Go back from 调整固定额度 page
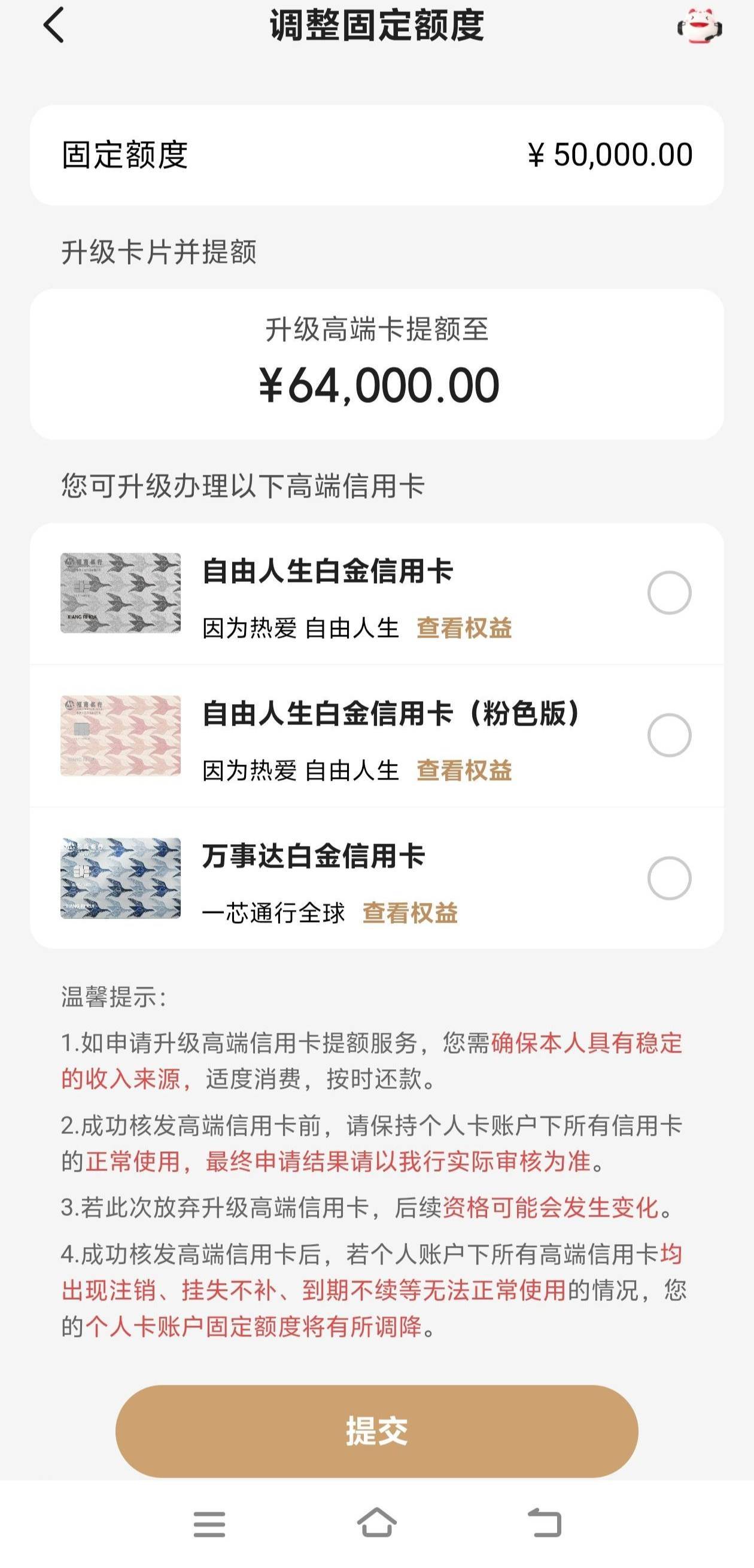This screenshot has width=754, height=1568. [54, 26]
